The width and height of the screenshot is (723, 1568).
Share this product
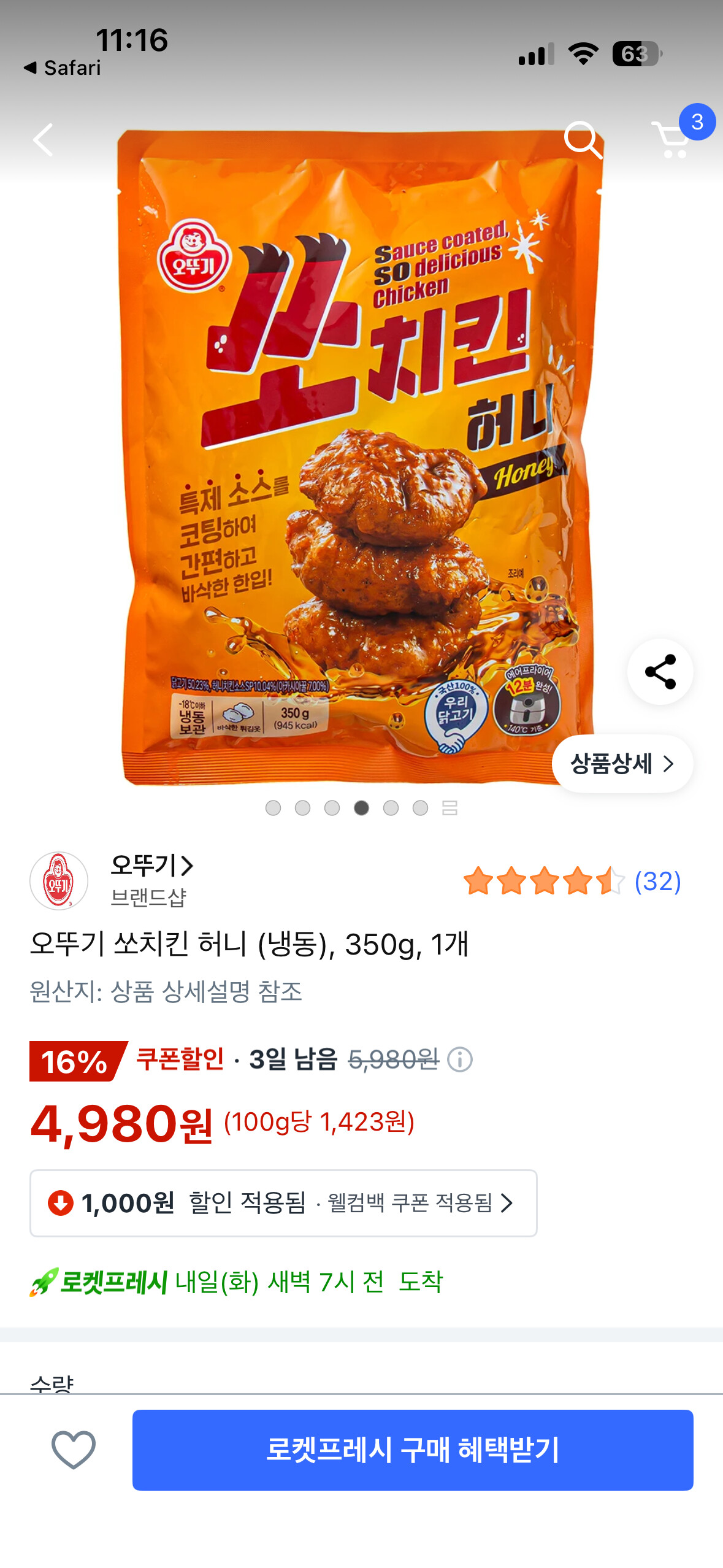pyautogui.click(x=660, y=672)
